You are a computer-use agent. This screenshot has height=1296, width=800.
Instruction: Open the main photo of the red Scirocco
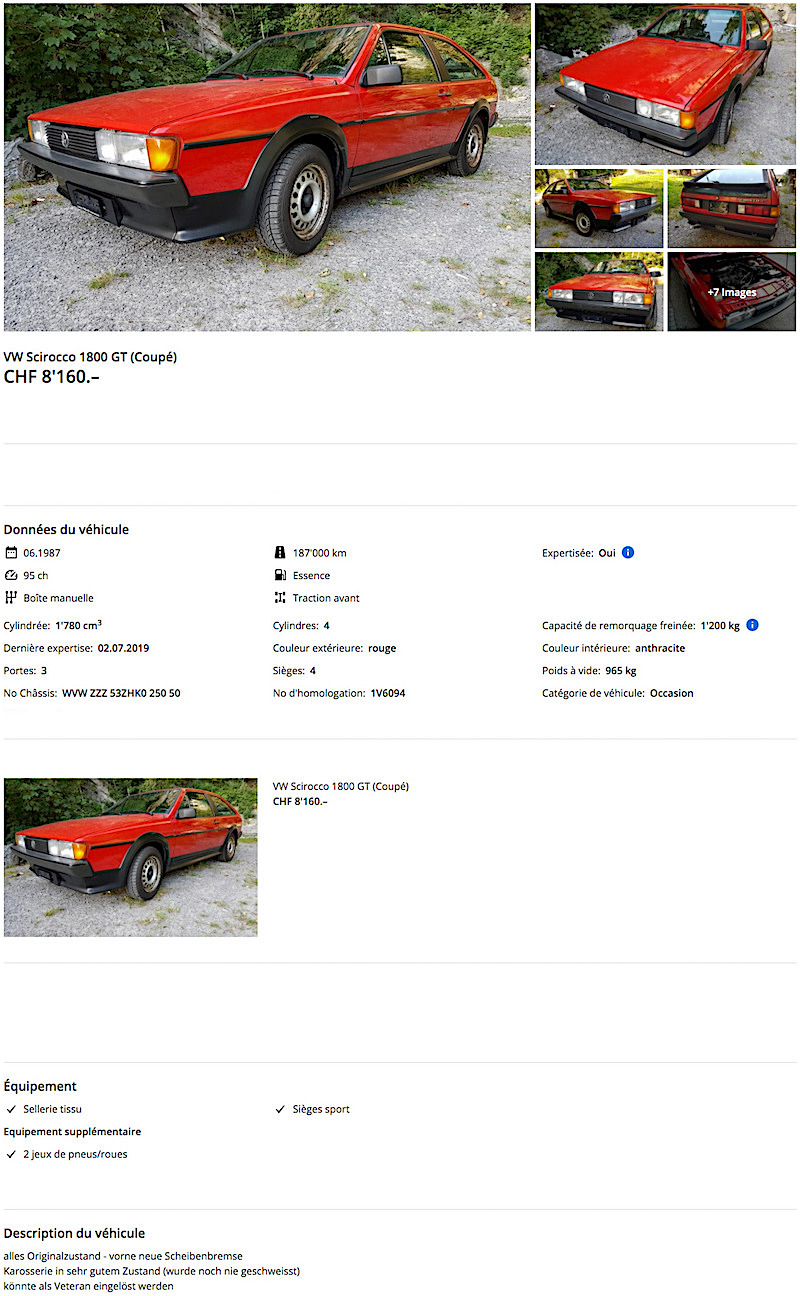click(x=267, y=167)
